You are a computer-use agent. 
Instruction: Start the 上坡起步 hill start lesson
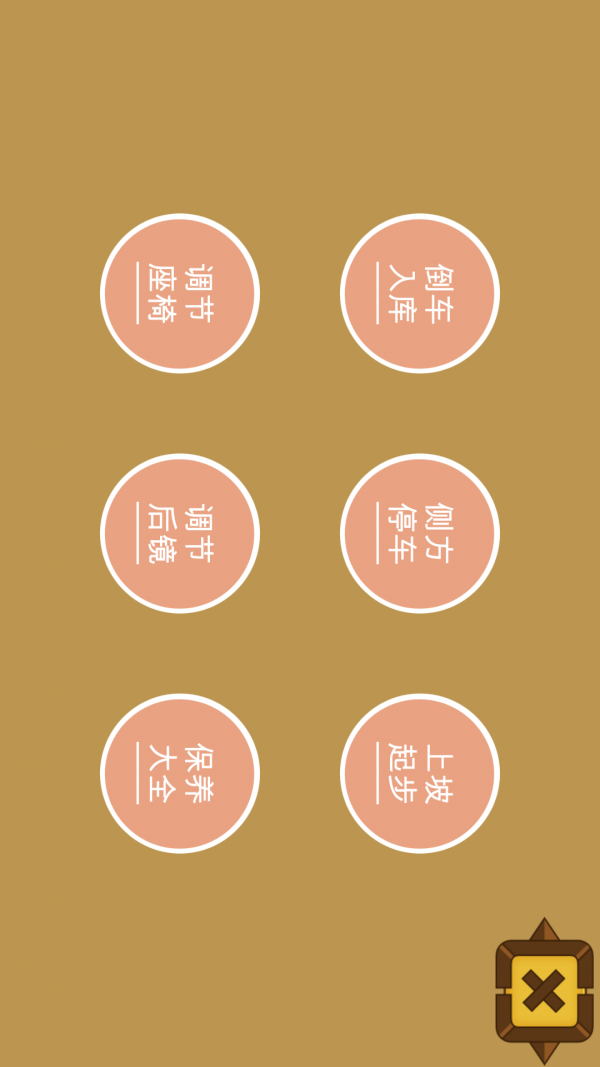coord(420,773)
